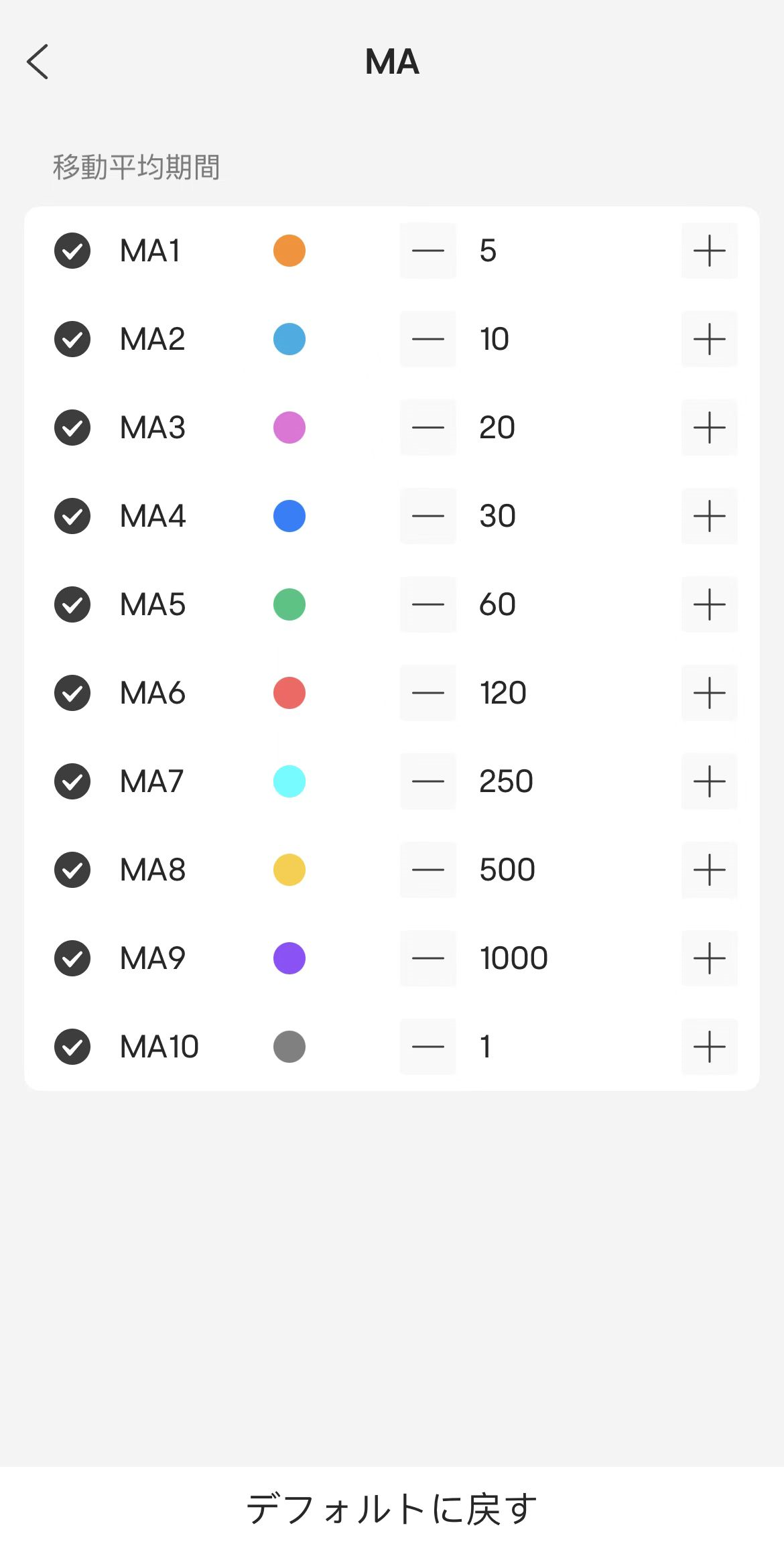This screenshot has width=784, height=1554.
Task: Toggle the MA1 checkmark off
Action: tap(72, 251)
